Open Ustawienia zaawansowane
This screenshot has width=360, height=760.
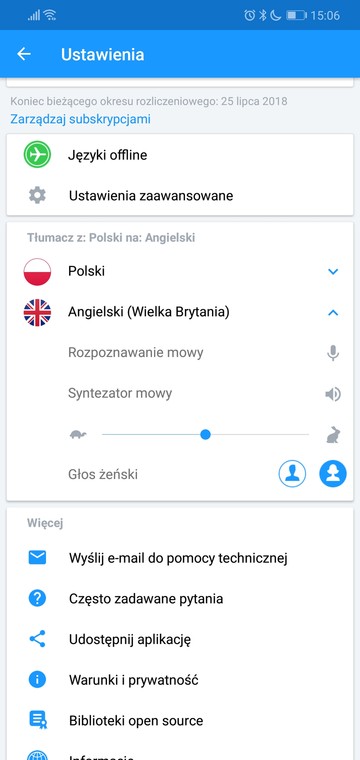[180, 196]
